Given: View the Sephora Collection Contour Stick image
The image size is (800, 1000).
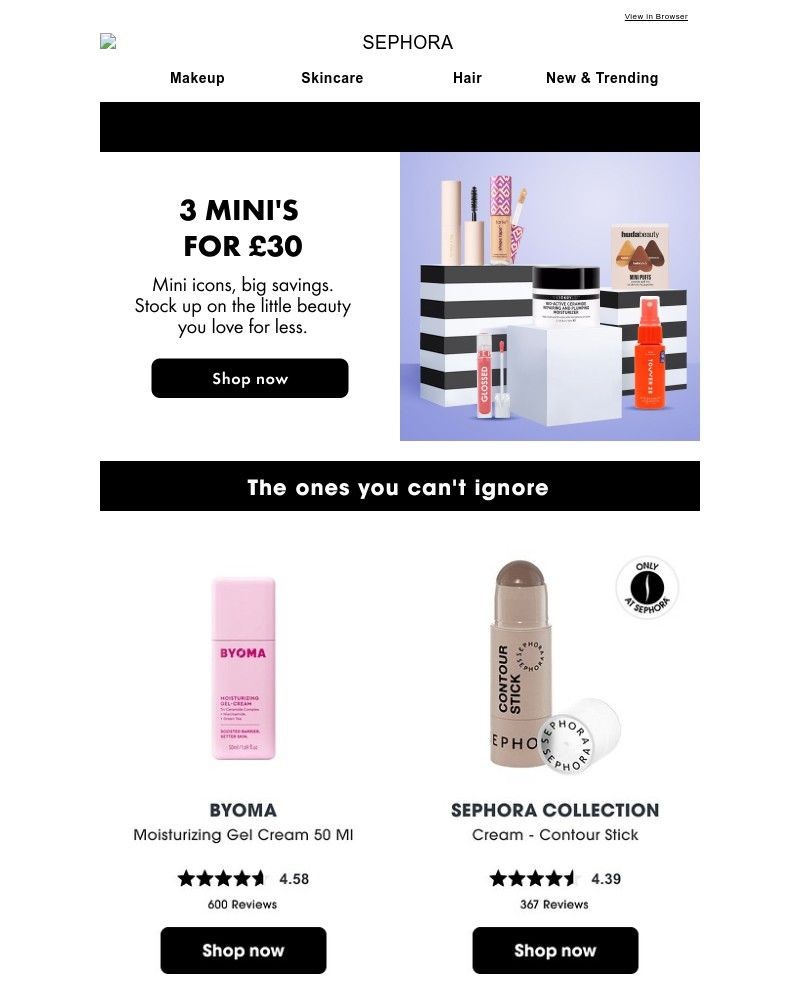Looking at the screenshot, I should tap(555, 665).
